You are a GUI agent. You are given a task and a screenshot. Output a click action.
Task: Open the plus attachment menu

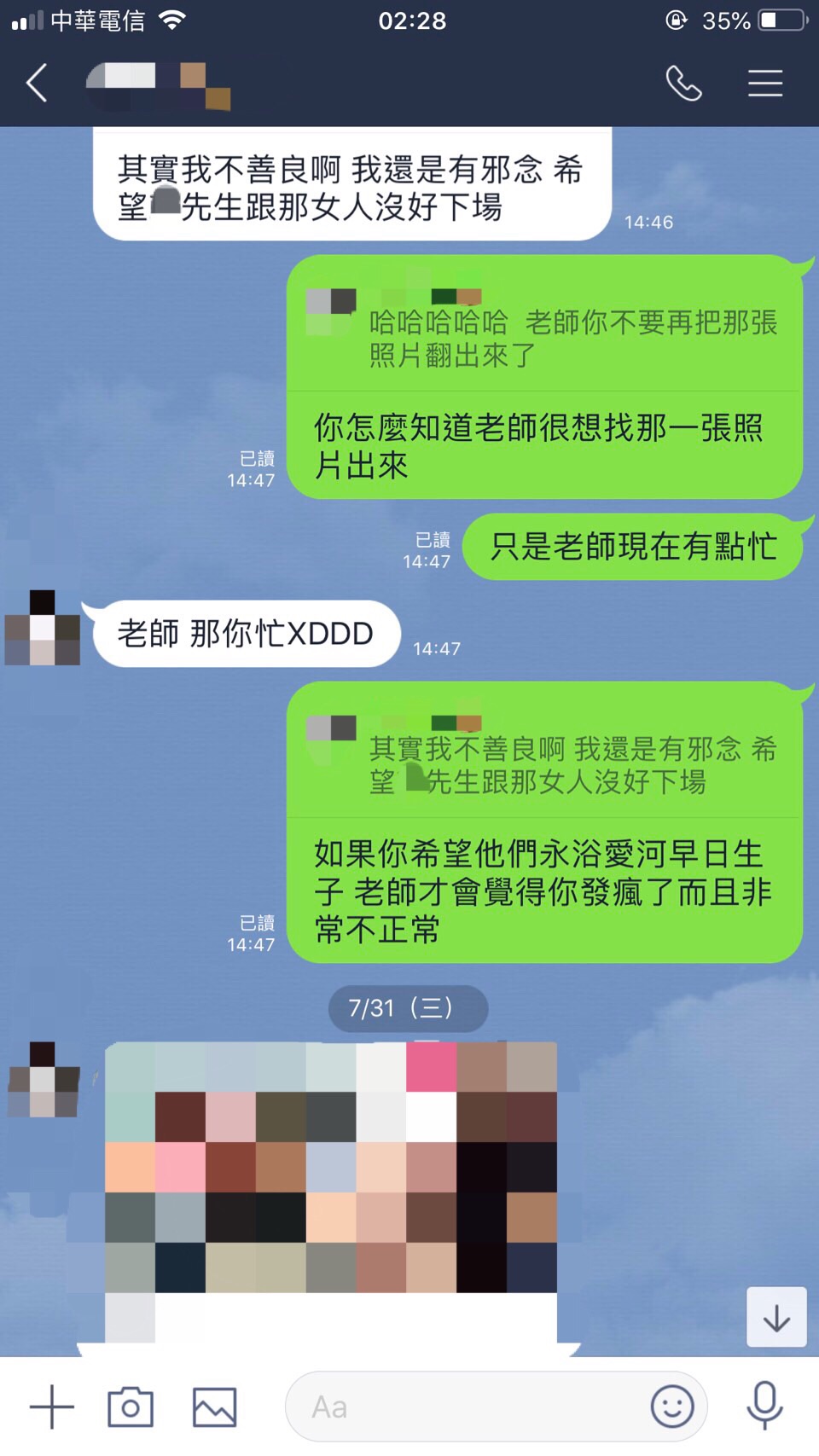(52, 1407)
